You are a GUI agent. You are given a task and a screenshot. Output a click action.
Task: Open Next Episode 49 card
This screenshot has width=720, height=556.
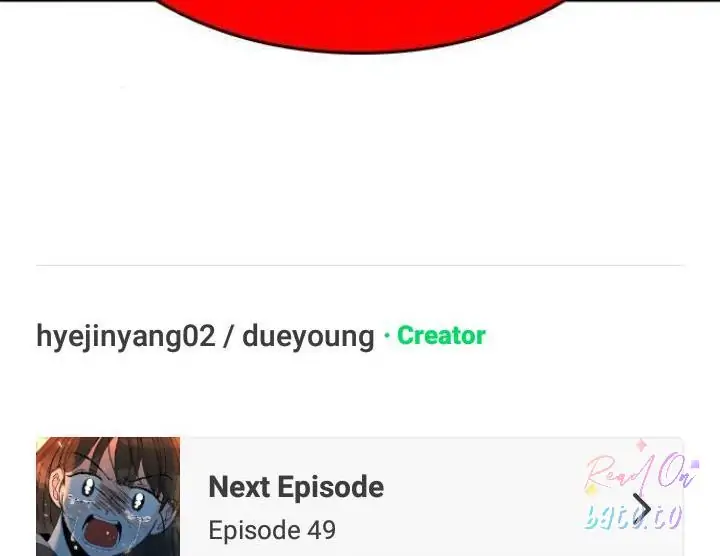tap(360, 505)
